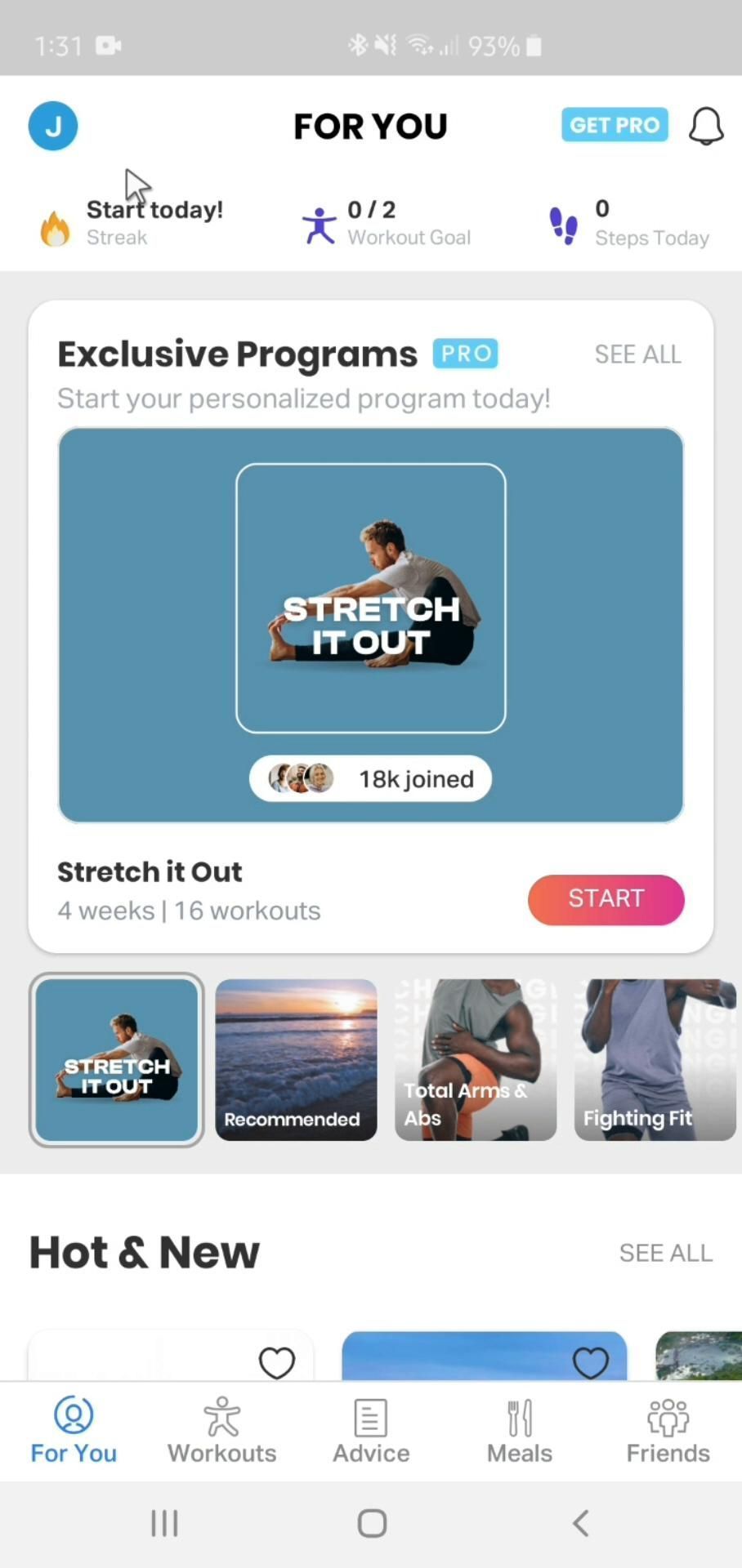The image size is (742, 1568).
Task: Switch to the Advice tab
Action: pos(371,1429)
